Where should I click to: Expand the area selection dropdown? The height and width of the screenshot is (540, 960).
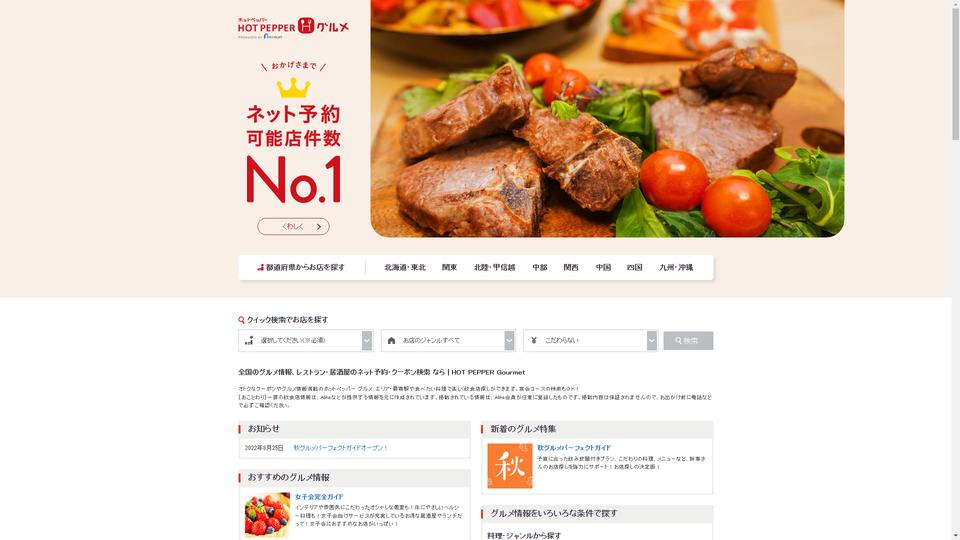point(306,341)
